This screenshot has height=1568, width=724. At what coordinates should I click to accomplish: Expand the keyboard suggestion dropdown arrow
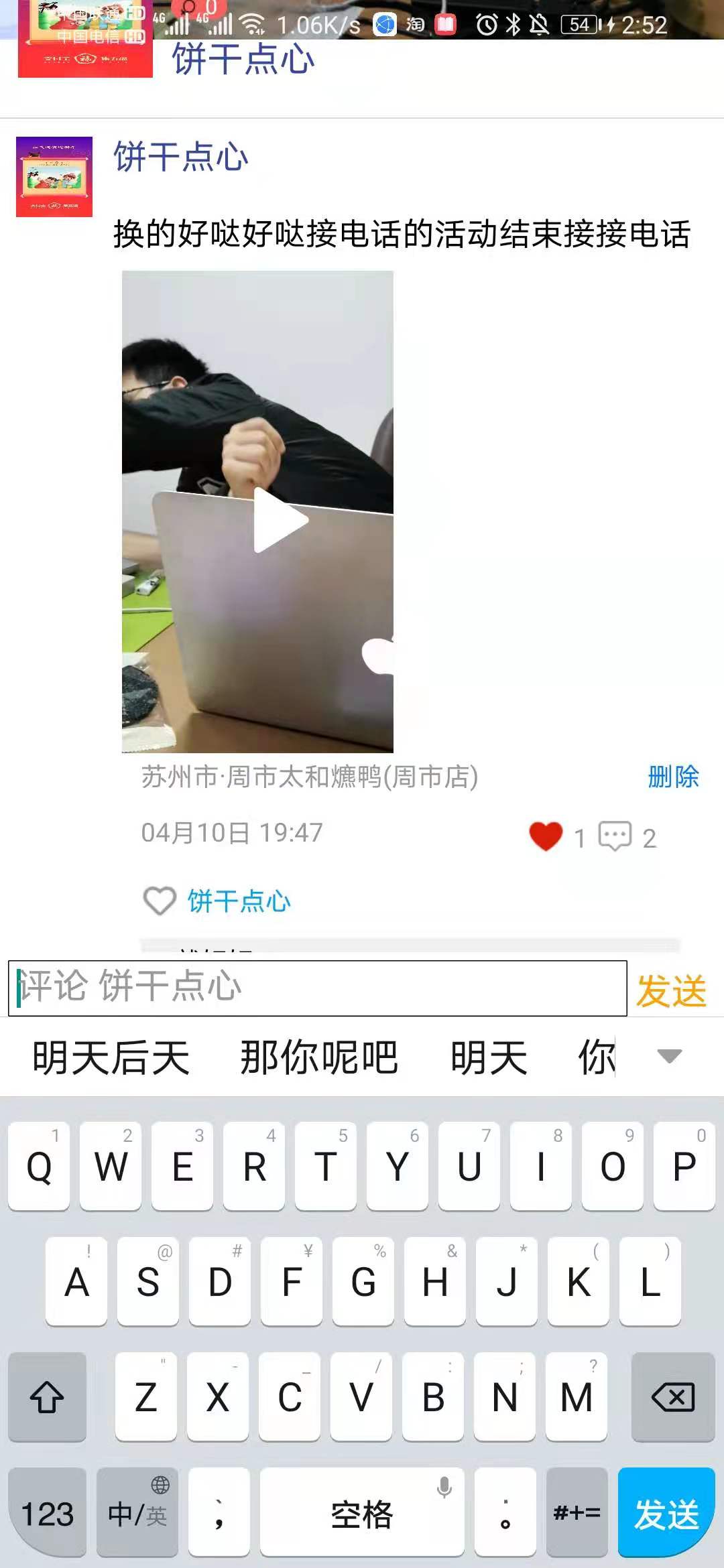tap(669, 1056)
